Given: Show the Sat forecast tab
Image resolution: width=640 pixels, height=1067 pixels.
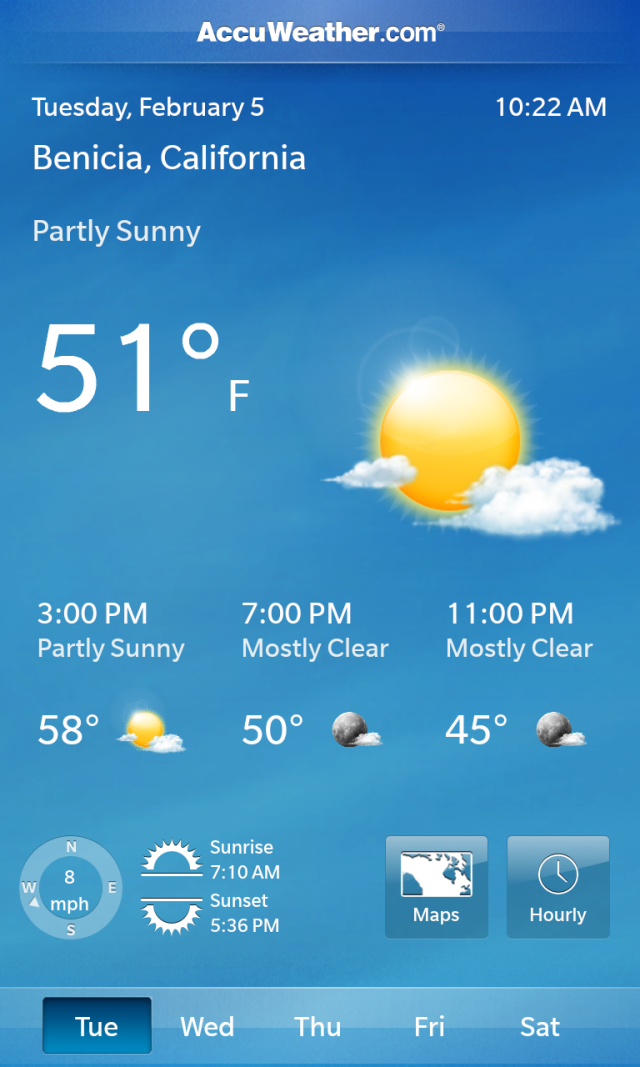Looking at the screenshot, I should 540,1026.
